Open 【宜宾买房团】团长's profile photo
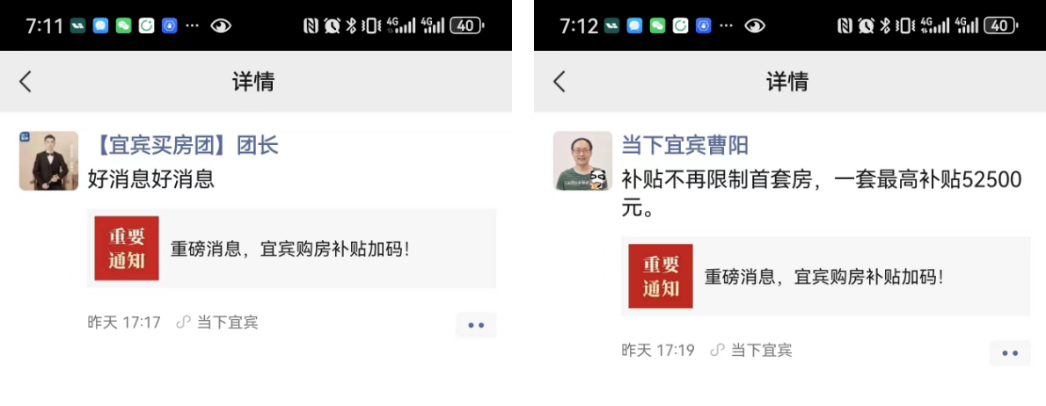This screenshot has height=406, width=1046. click(x=48, y=160)
